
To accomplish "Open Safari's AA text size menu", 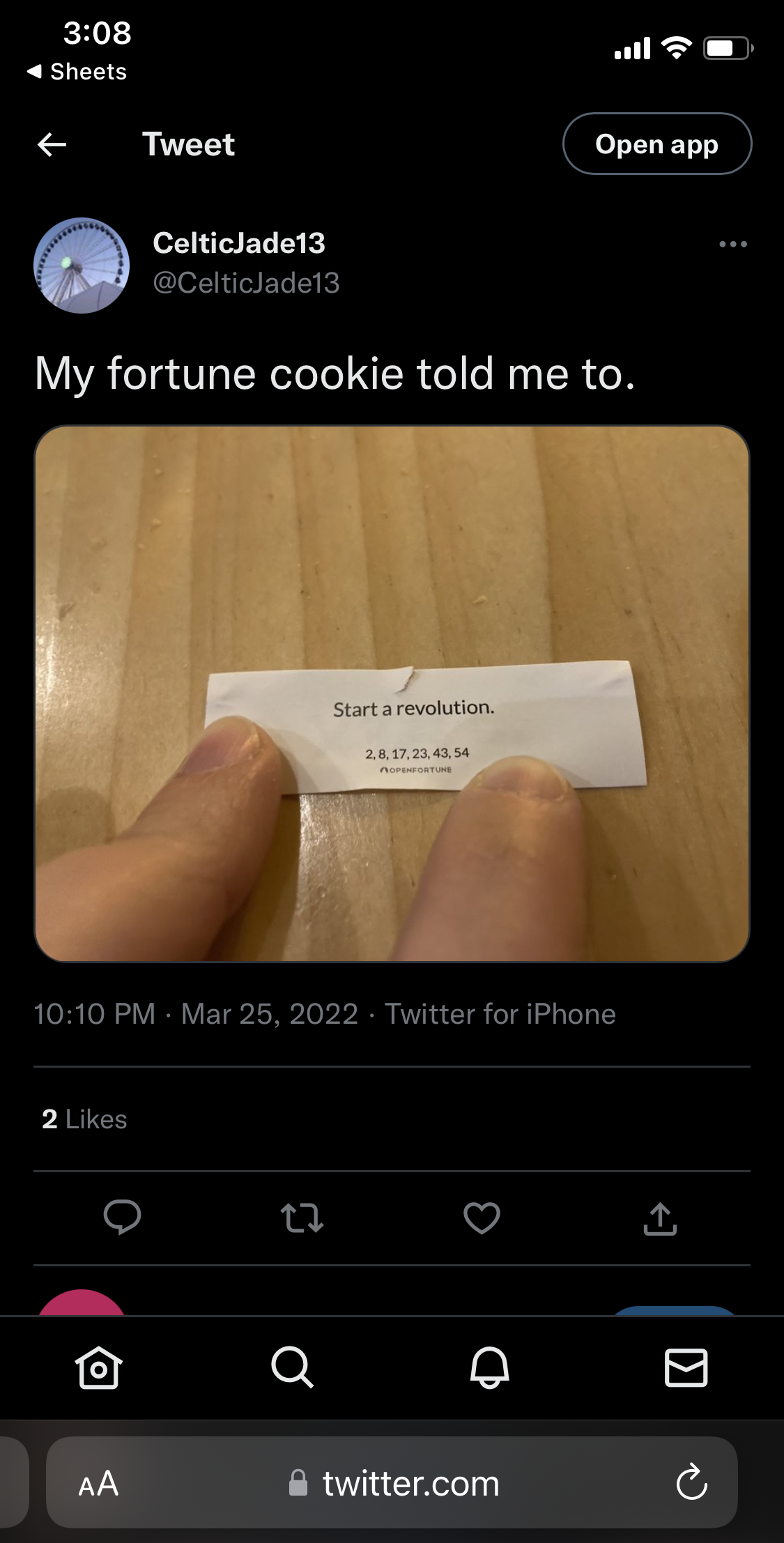I will coord(98,1484).
